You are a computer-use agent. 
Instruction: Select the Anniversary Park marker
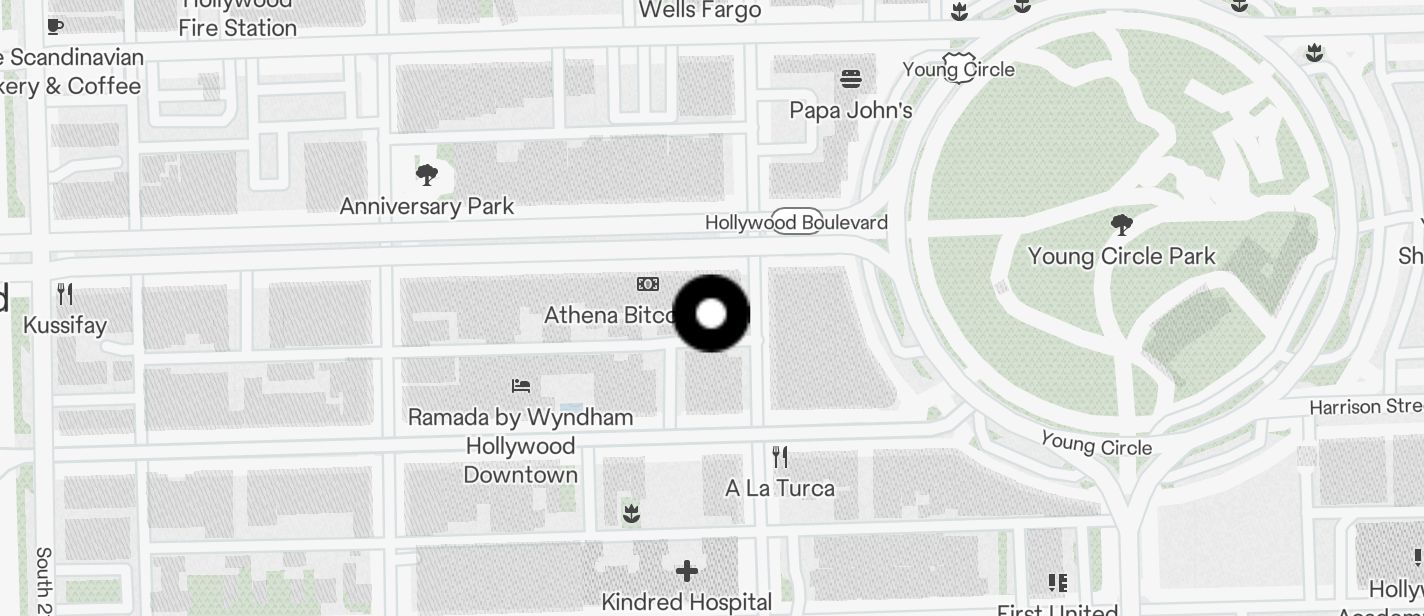427,176
